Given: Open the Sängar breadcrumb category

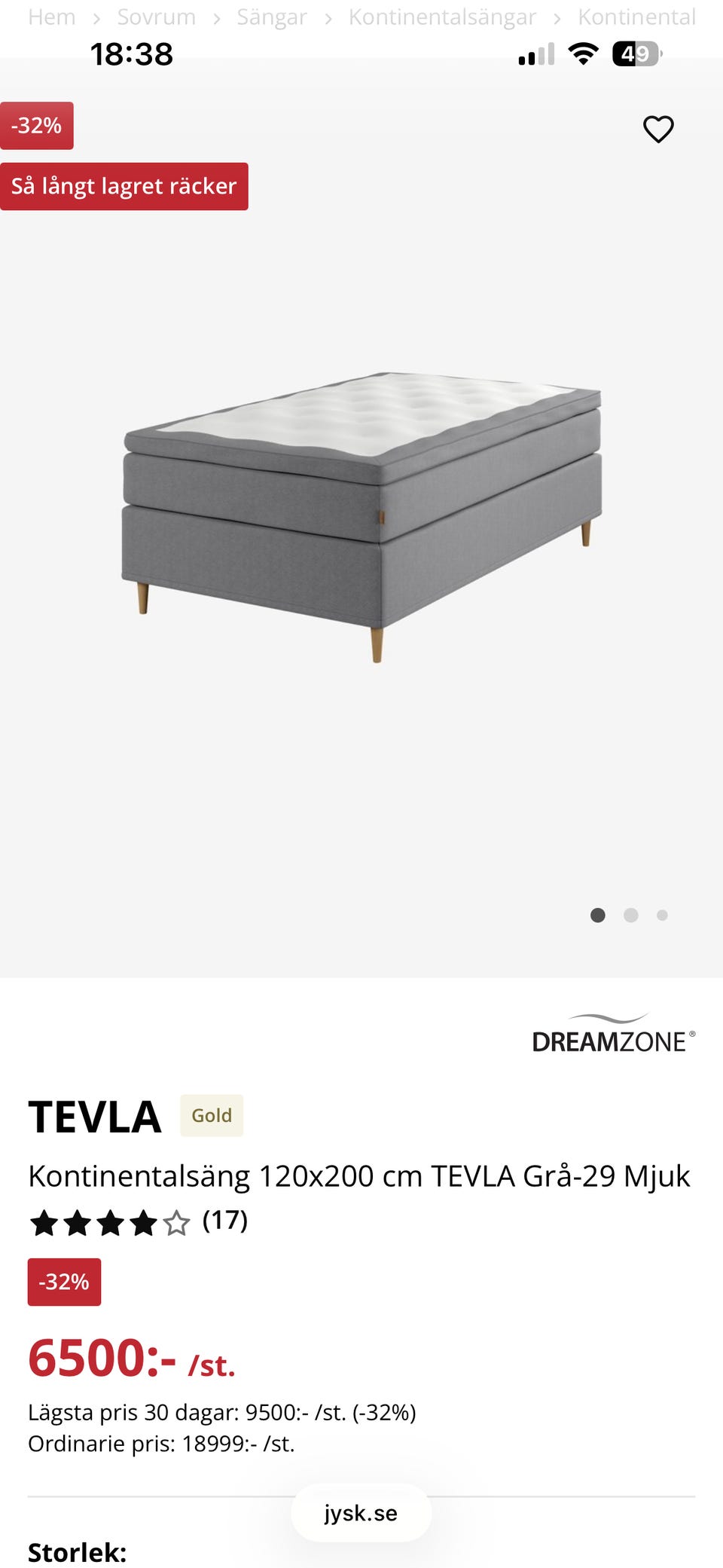Looking at the screenshot, I should 271,17.
